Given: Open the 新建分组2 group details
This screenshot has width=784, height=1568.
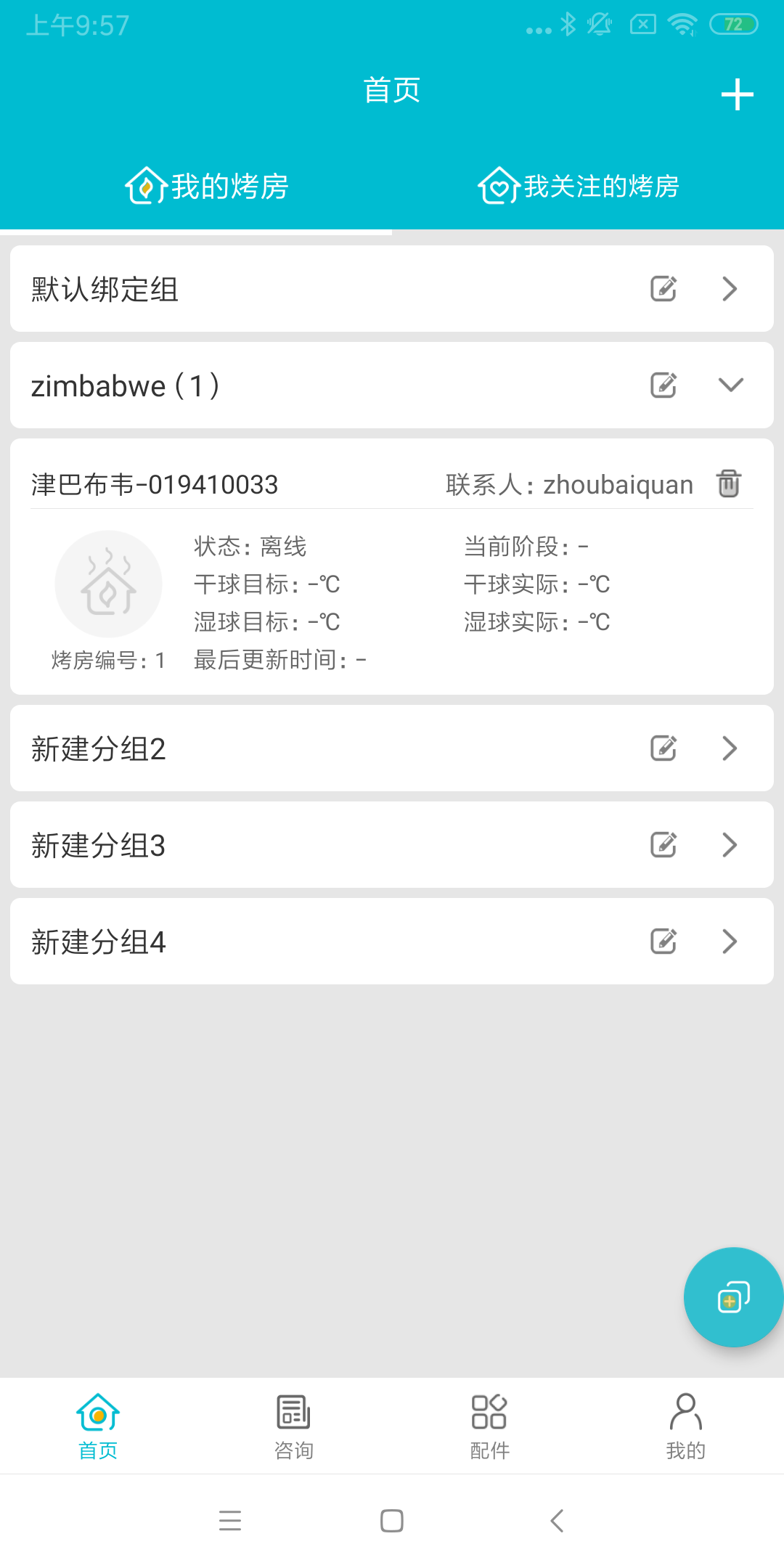Looking at the screenshot, I should coord(730,748).
